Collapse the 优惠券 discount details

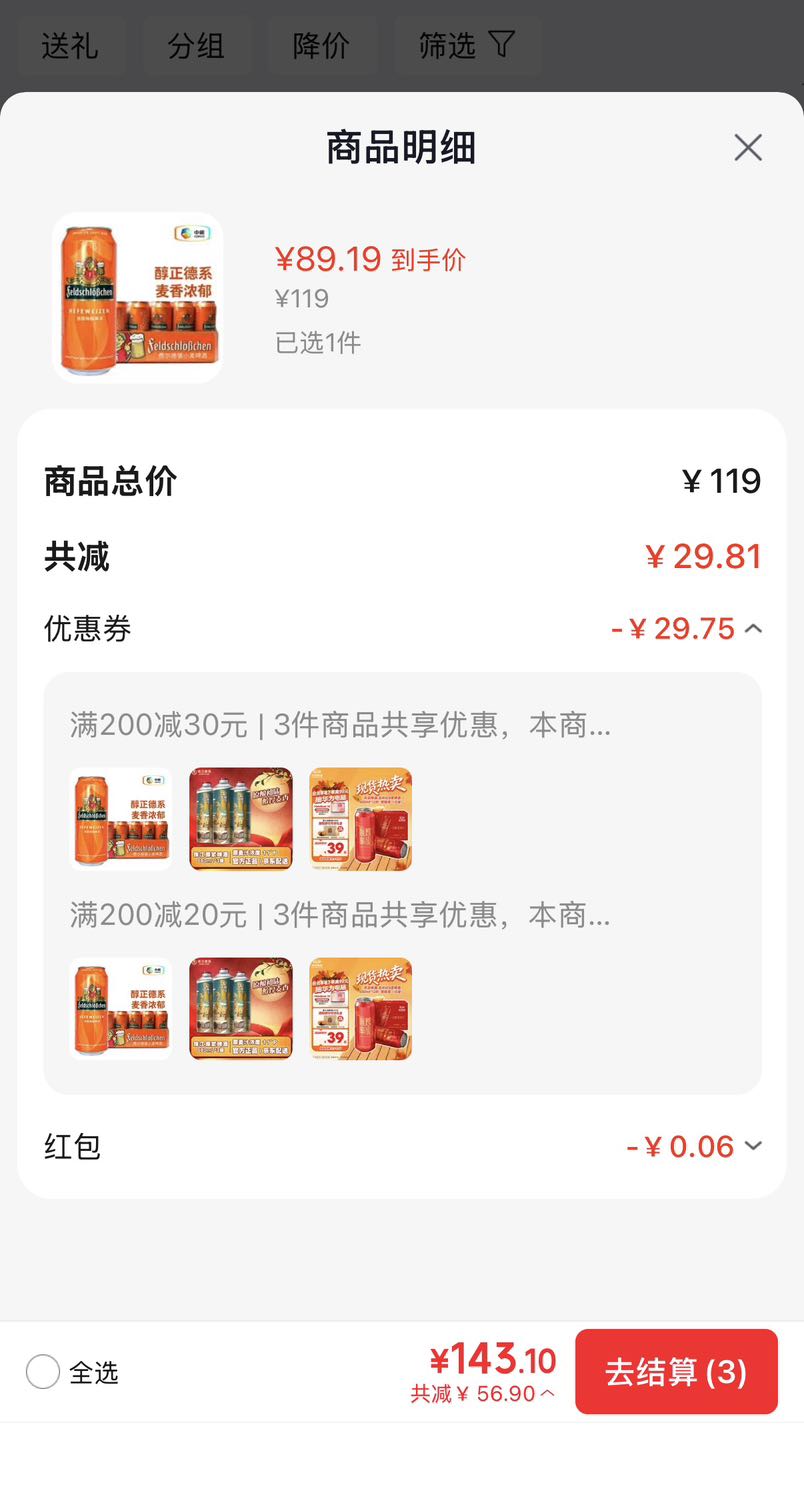pyautogui.click(x=754, y=628)
